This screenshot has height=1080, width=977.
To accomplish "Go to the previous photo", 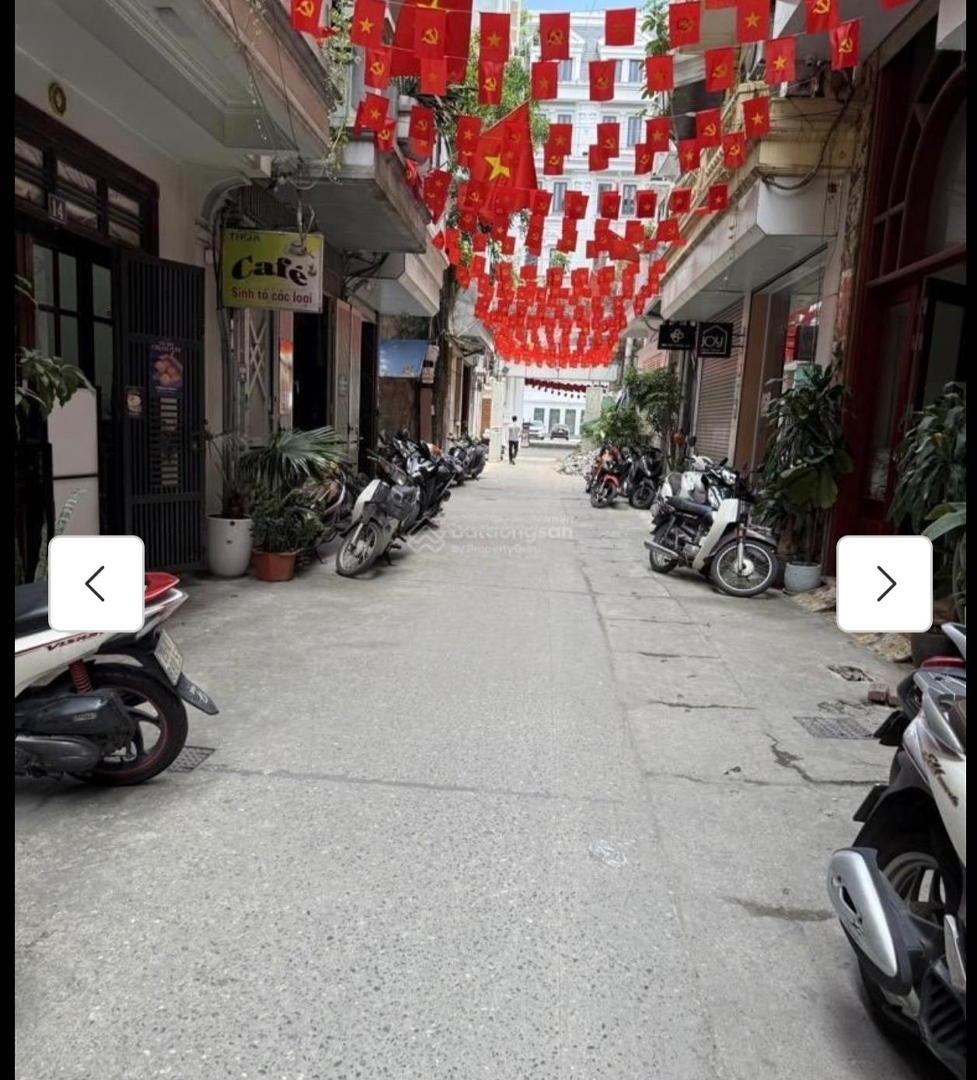I will click(x=96, y=584).
